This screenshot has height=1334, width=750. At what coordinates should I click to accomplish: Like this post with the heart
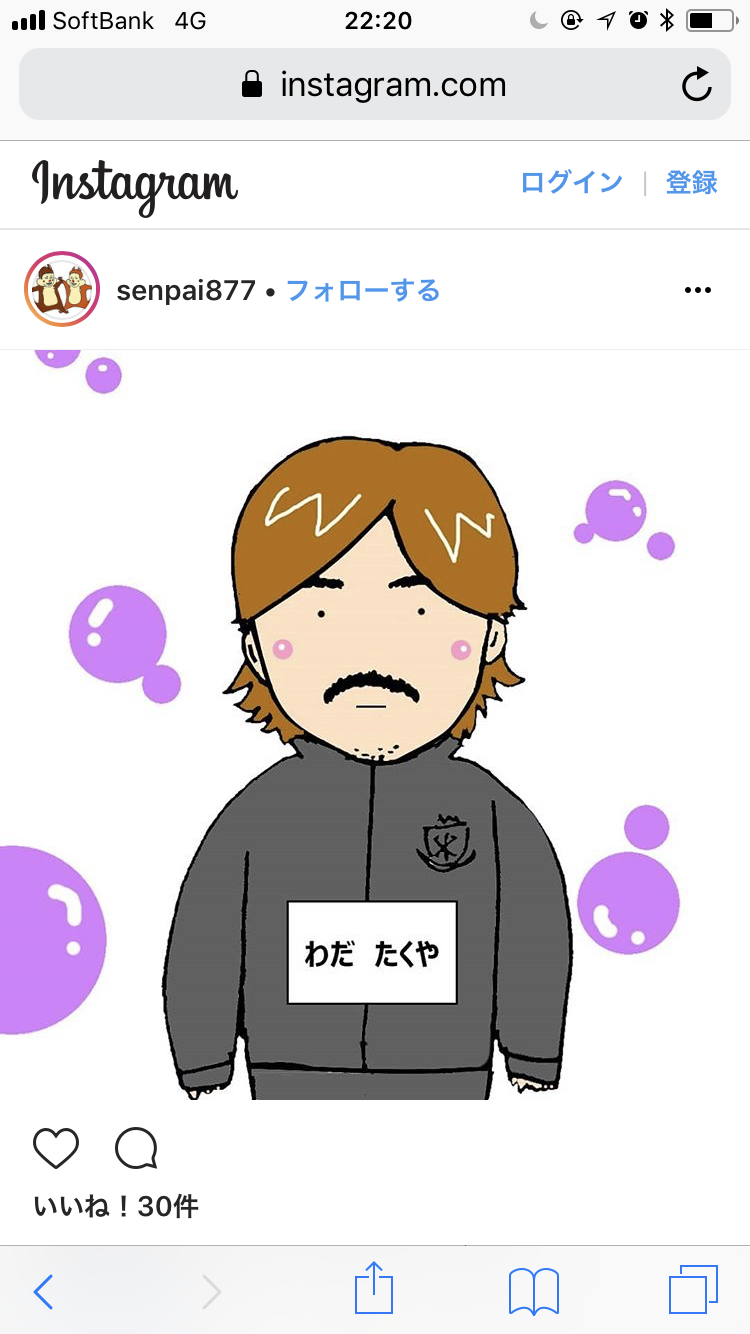coord(56,1149)
